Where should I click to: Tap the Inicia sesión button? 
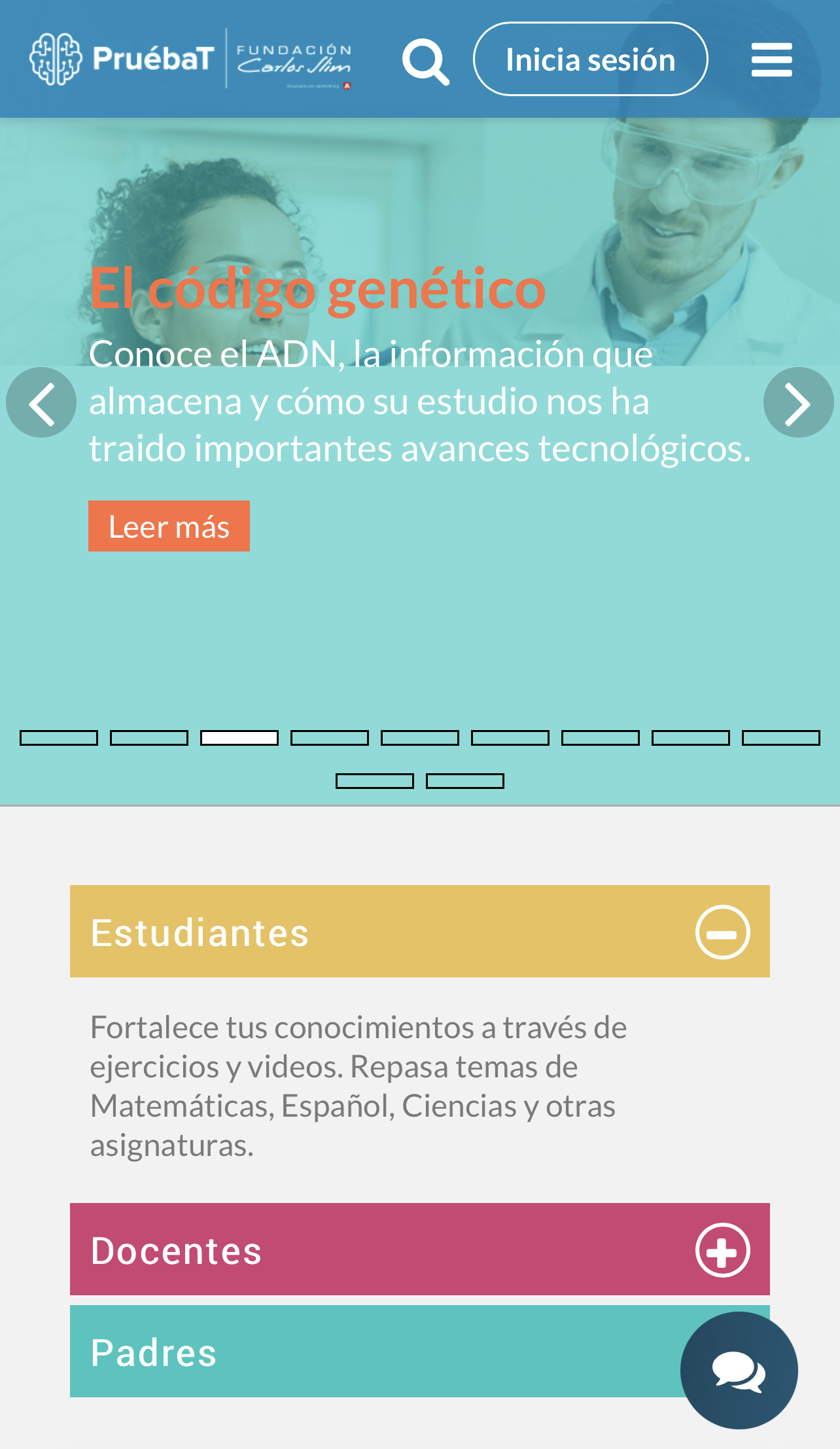pos(590,60)
